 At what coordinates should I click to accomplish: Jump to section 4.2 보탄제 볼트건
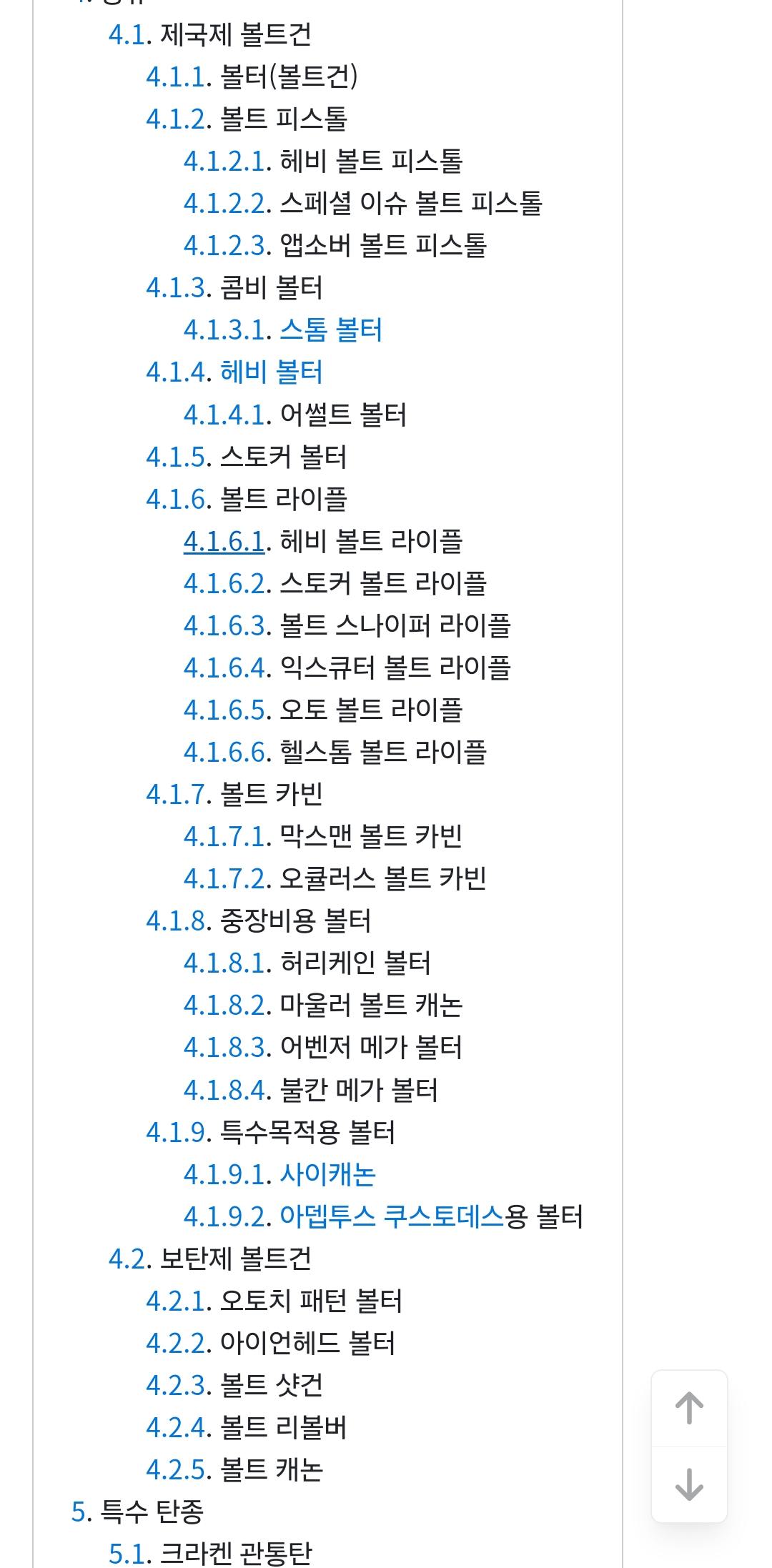point(127,1259)
